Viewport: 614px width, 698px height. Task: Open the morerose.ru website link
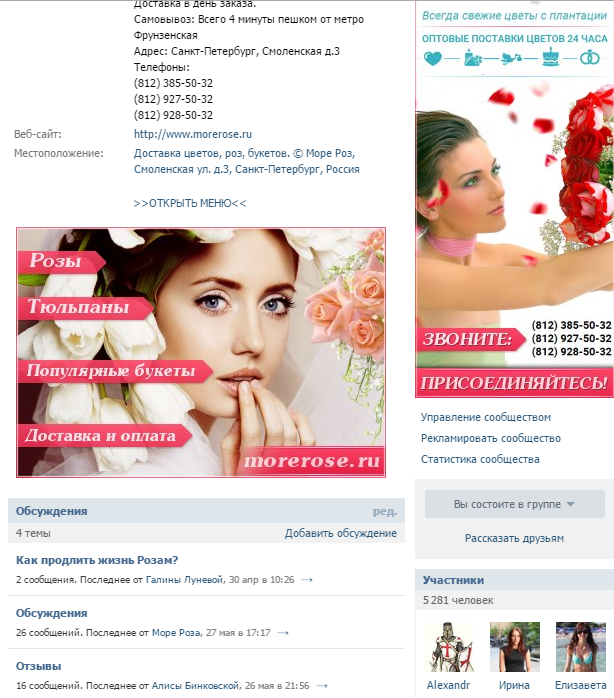point(193,134)
